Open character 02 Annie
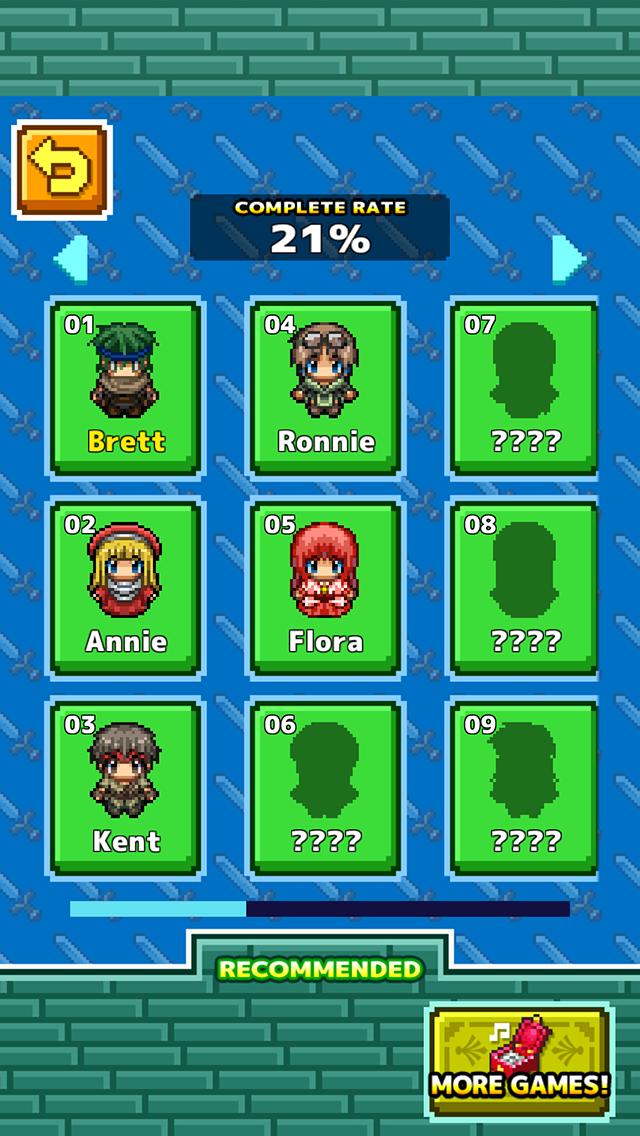This screenshot has height=1136, width=640. [x=126, y=587]
